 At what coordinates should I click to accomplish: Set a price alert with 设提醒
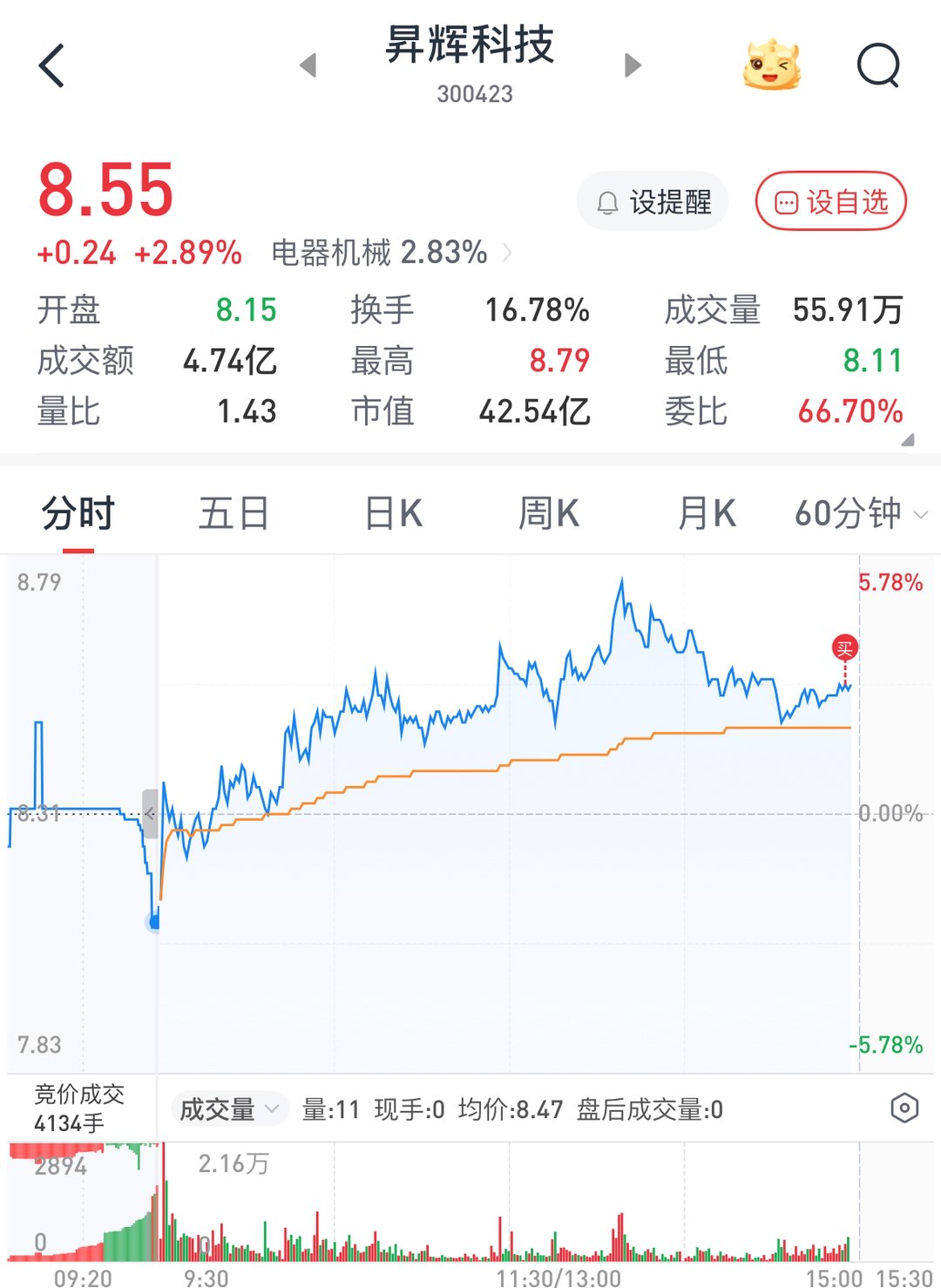tap(653, 202)
